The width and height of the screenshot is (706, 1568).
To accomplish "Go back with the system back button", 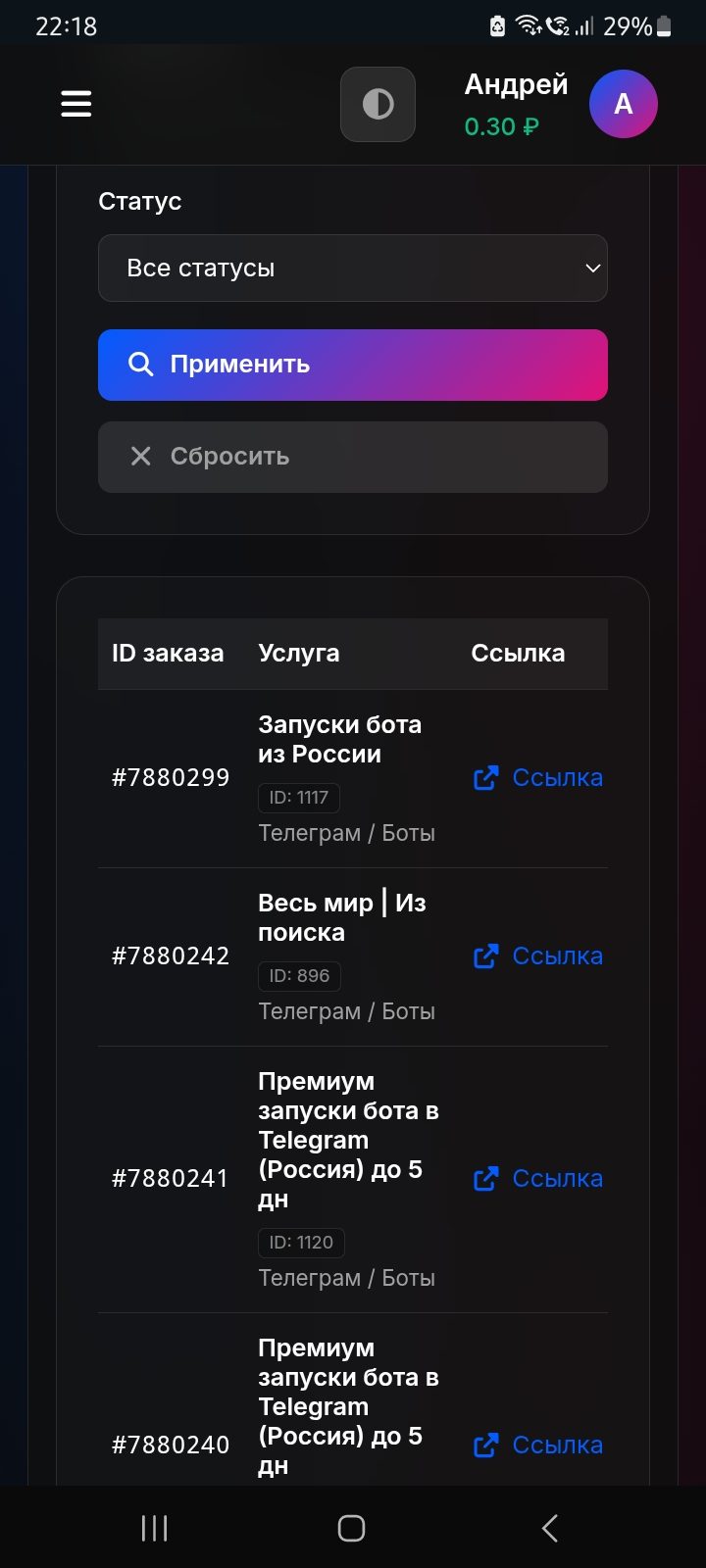I will [x=550, y=1528].
